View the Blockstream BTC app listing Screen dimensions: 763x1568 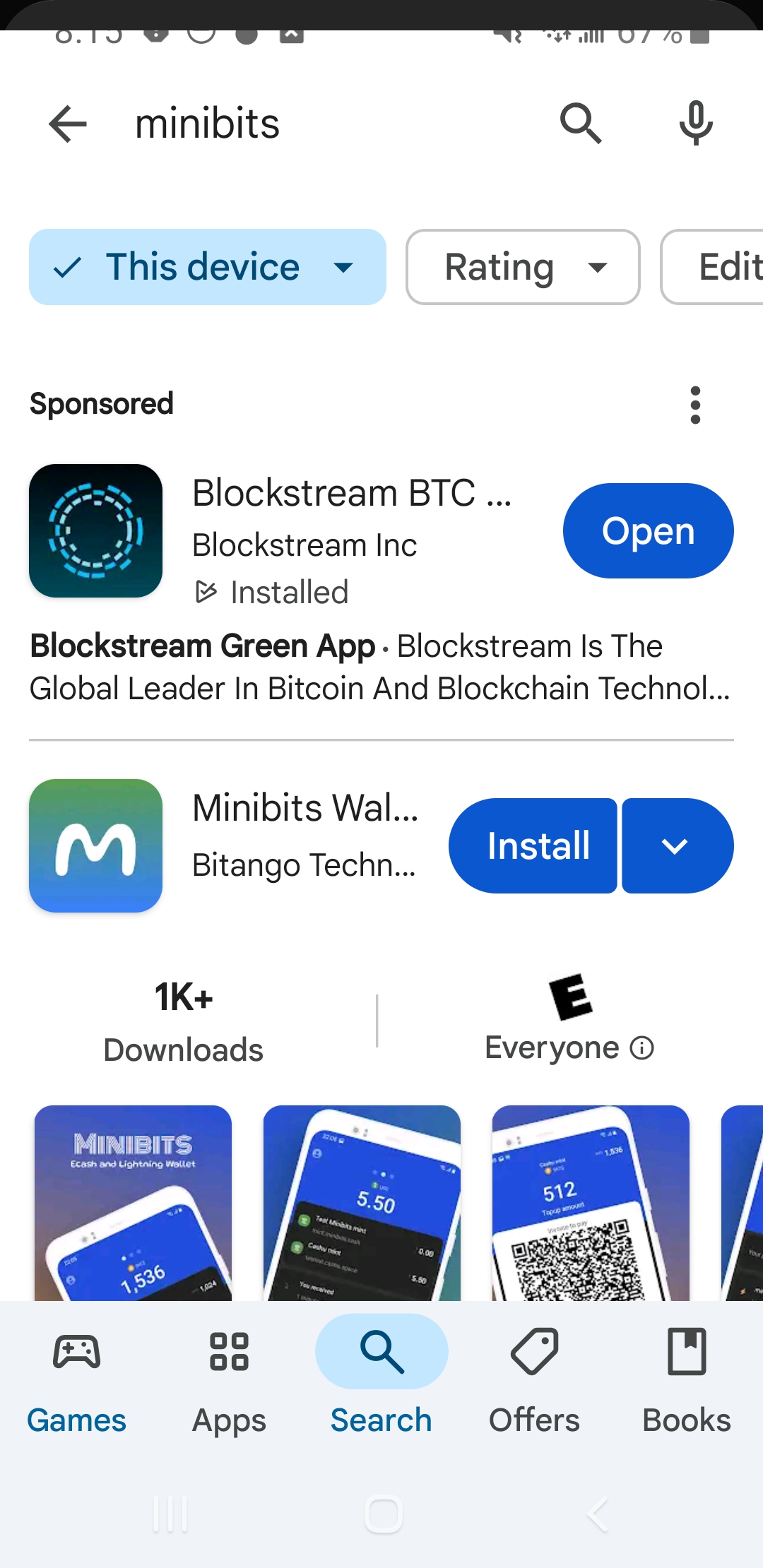point(351,493)
